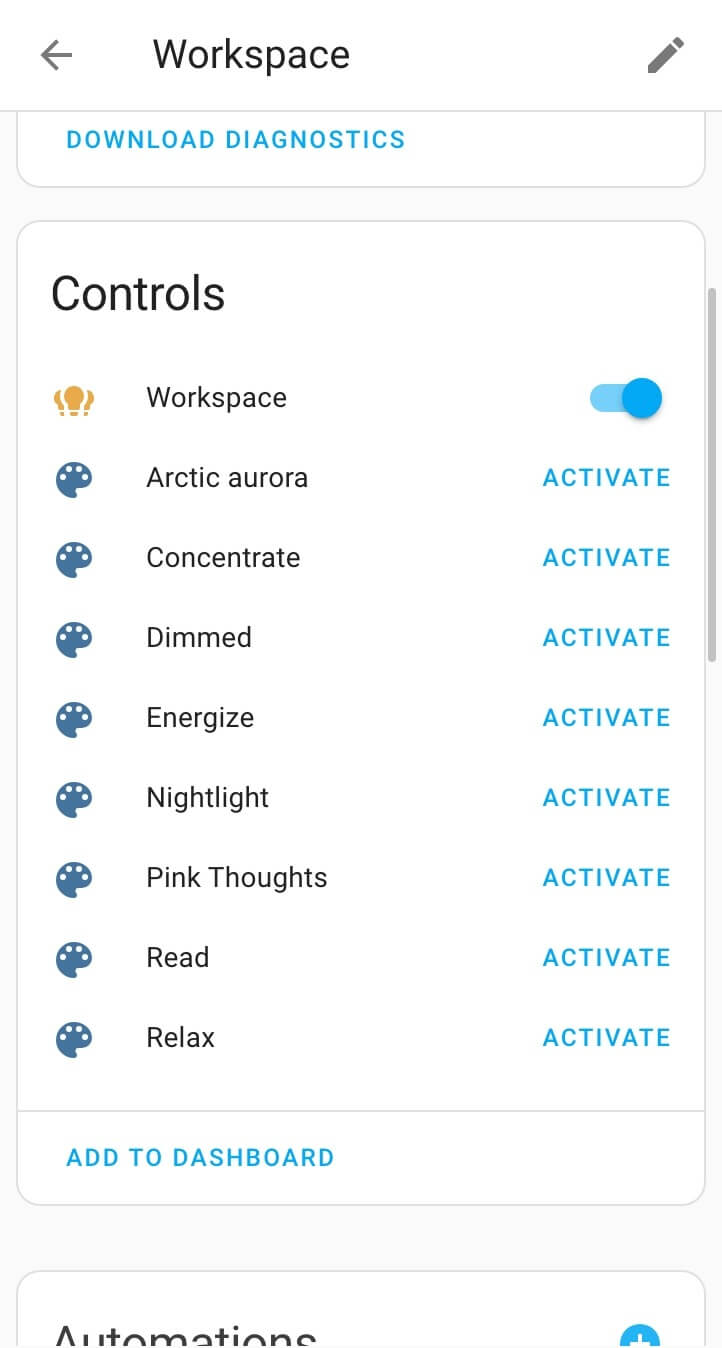This screenshot has width=722, height=1348.
Task: Select the Nightlight scene palette icon
Action: tap(74, 797)
